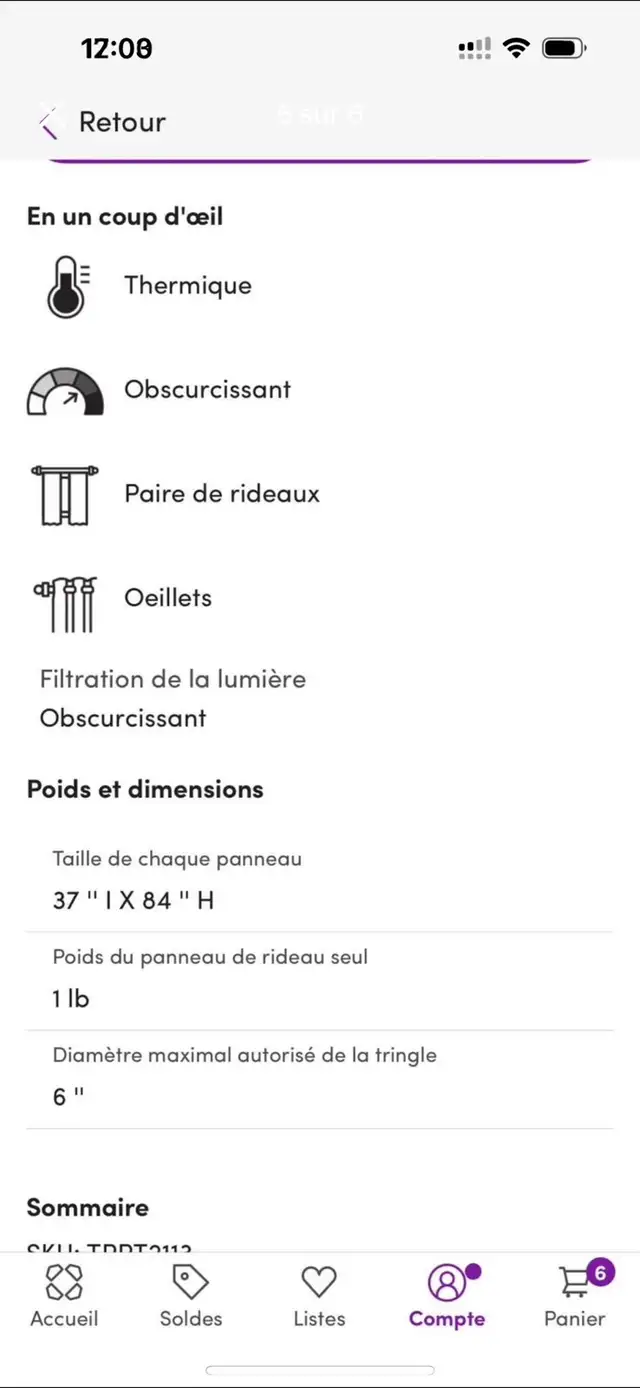Open the Compte tab
This screenshot has width=640, height=1388.
pos(447,1296)
